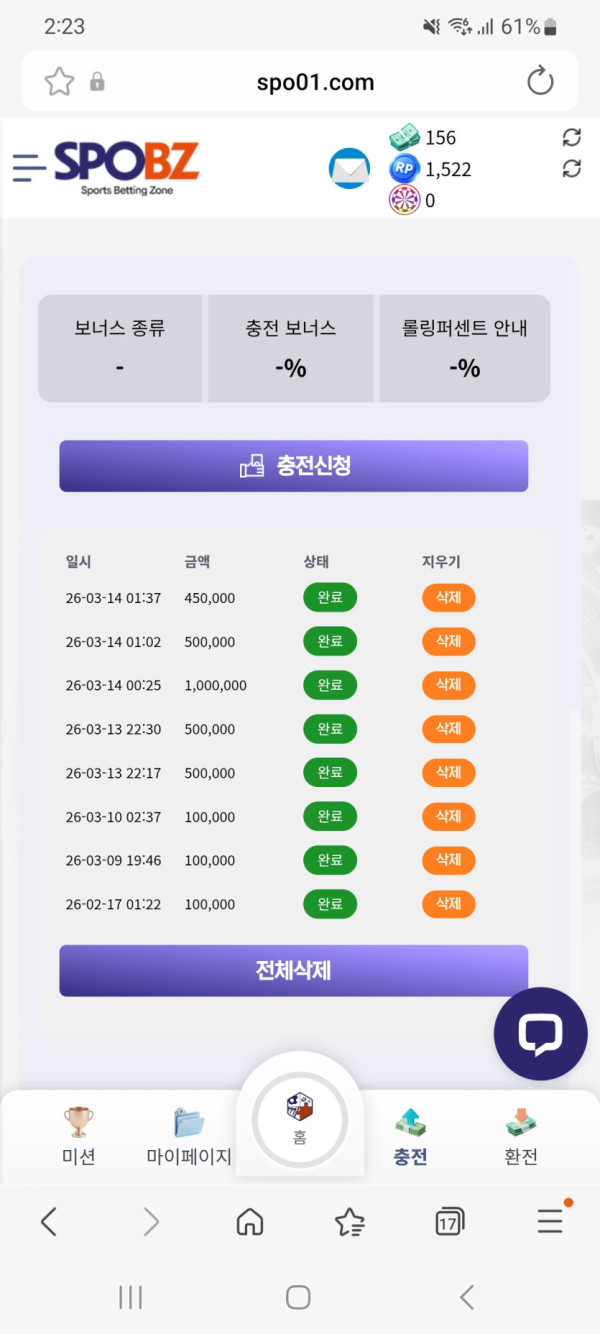The image size is (600, 1334).
Task: Refresh the cash balance of 156
Action: click(571, 138)
